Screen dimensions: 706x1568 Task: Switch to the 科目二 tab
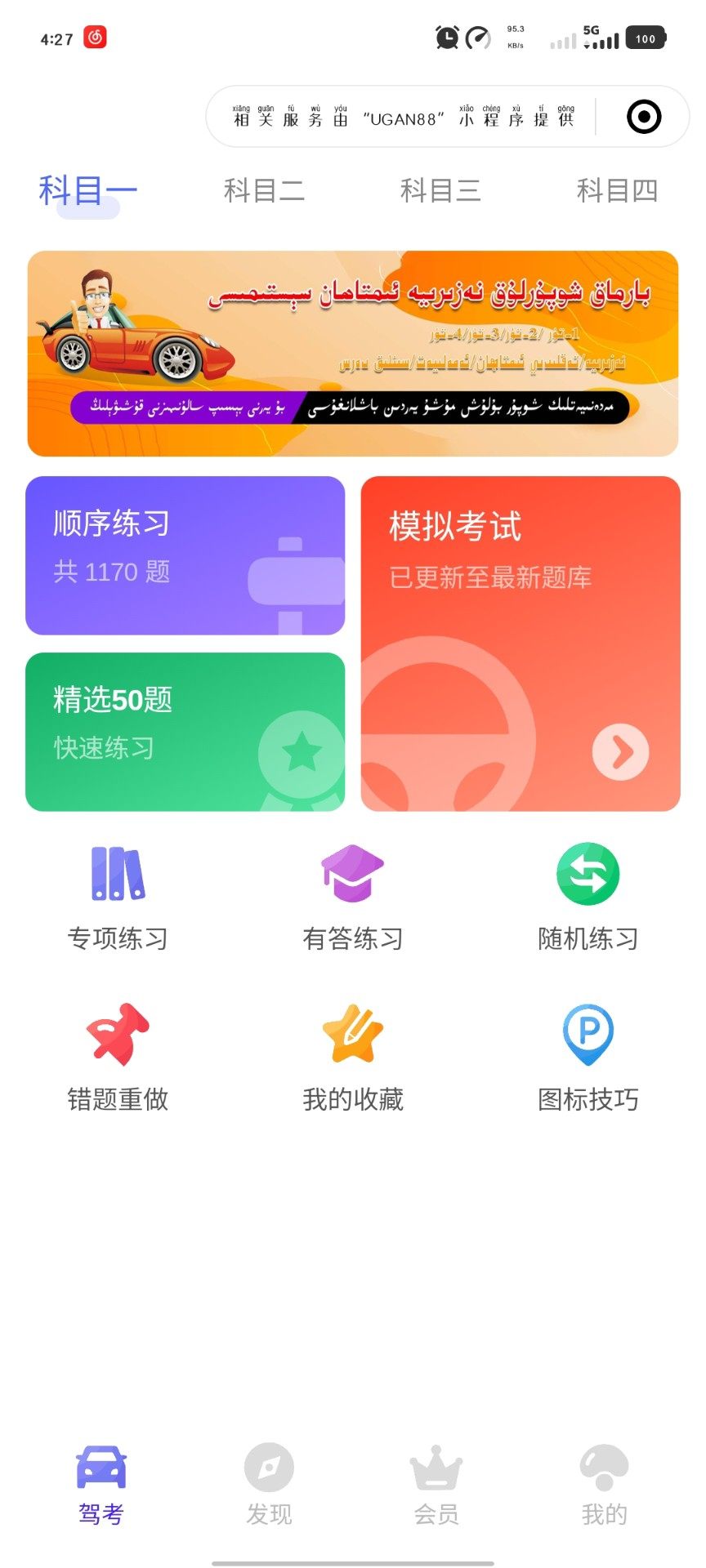tap(264, 191)
